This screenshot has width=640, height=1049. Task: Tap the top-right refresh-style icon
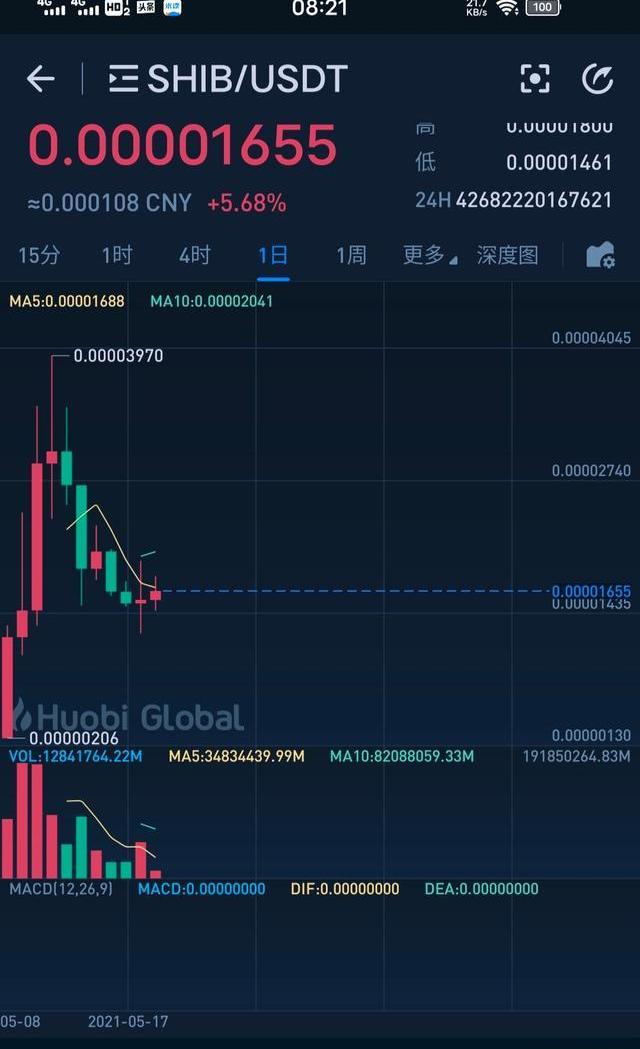(x=597, y=79)
